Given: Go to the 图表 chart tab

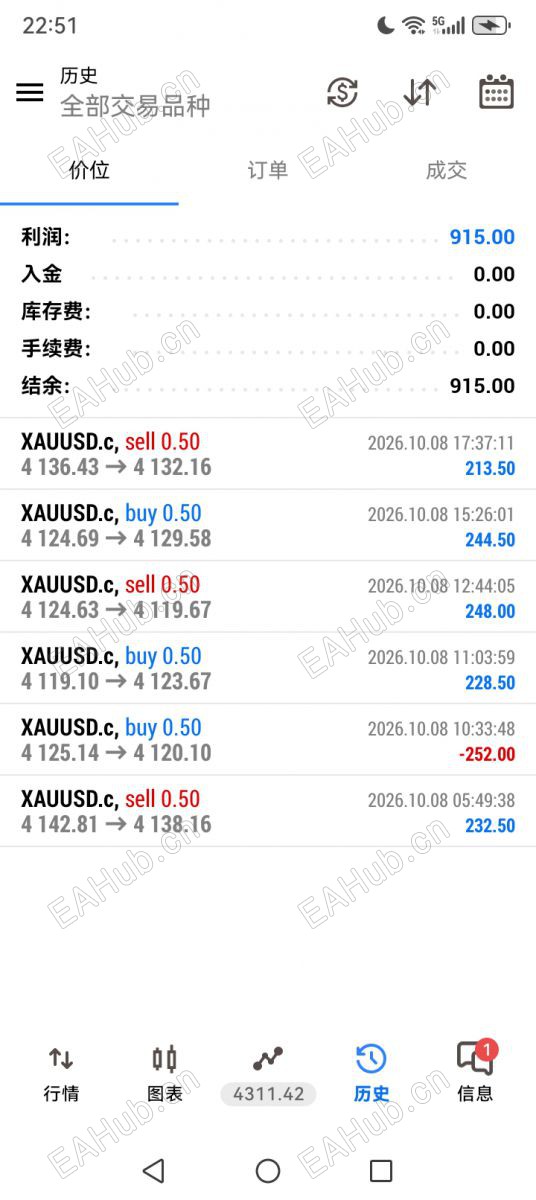Looking at the screenshot, I should tap(165, 1074).
